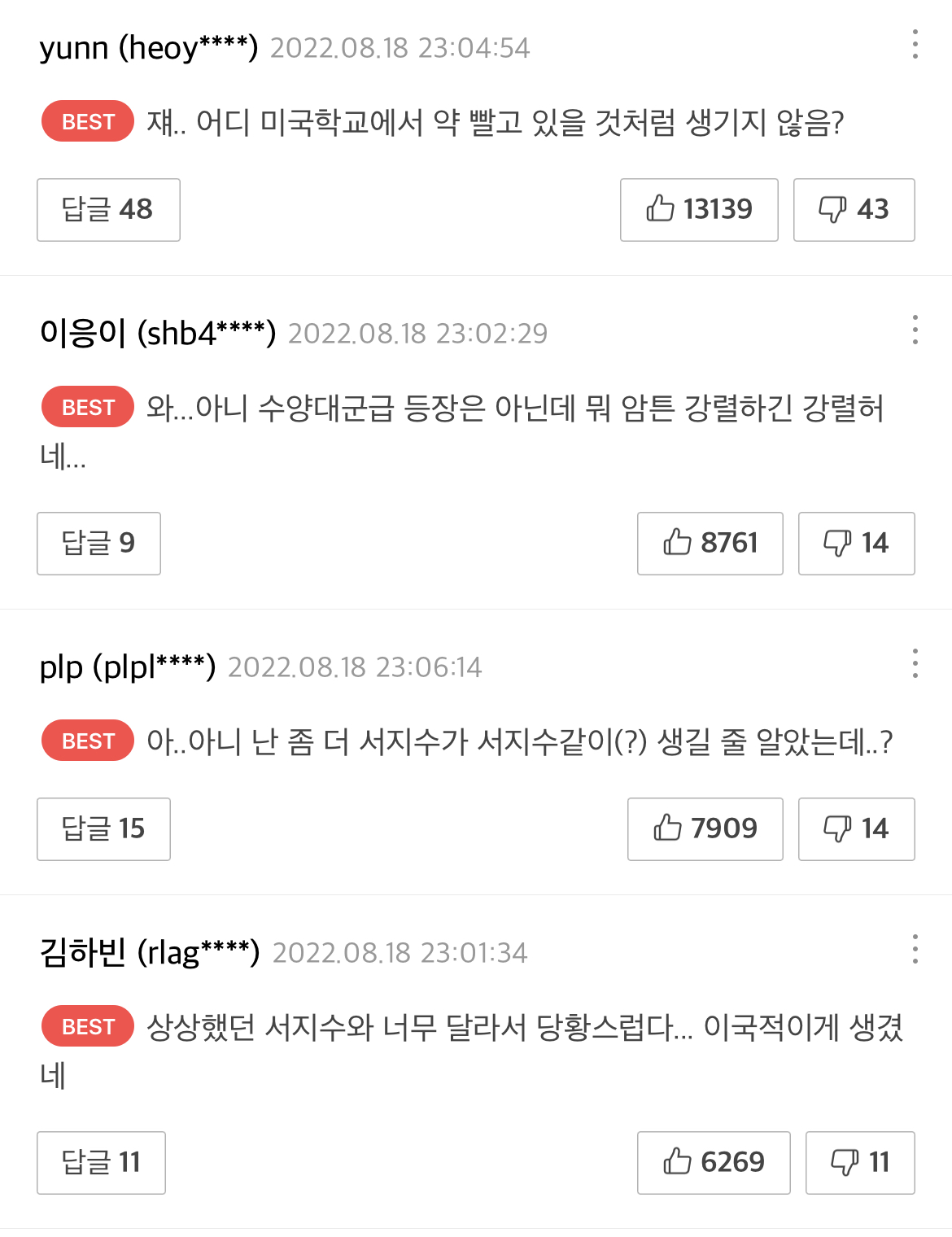Dislike 이응이's comment via thumbs down icon
Screen dimensions: 952x1237
point(839,544)
